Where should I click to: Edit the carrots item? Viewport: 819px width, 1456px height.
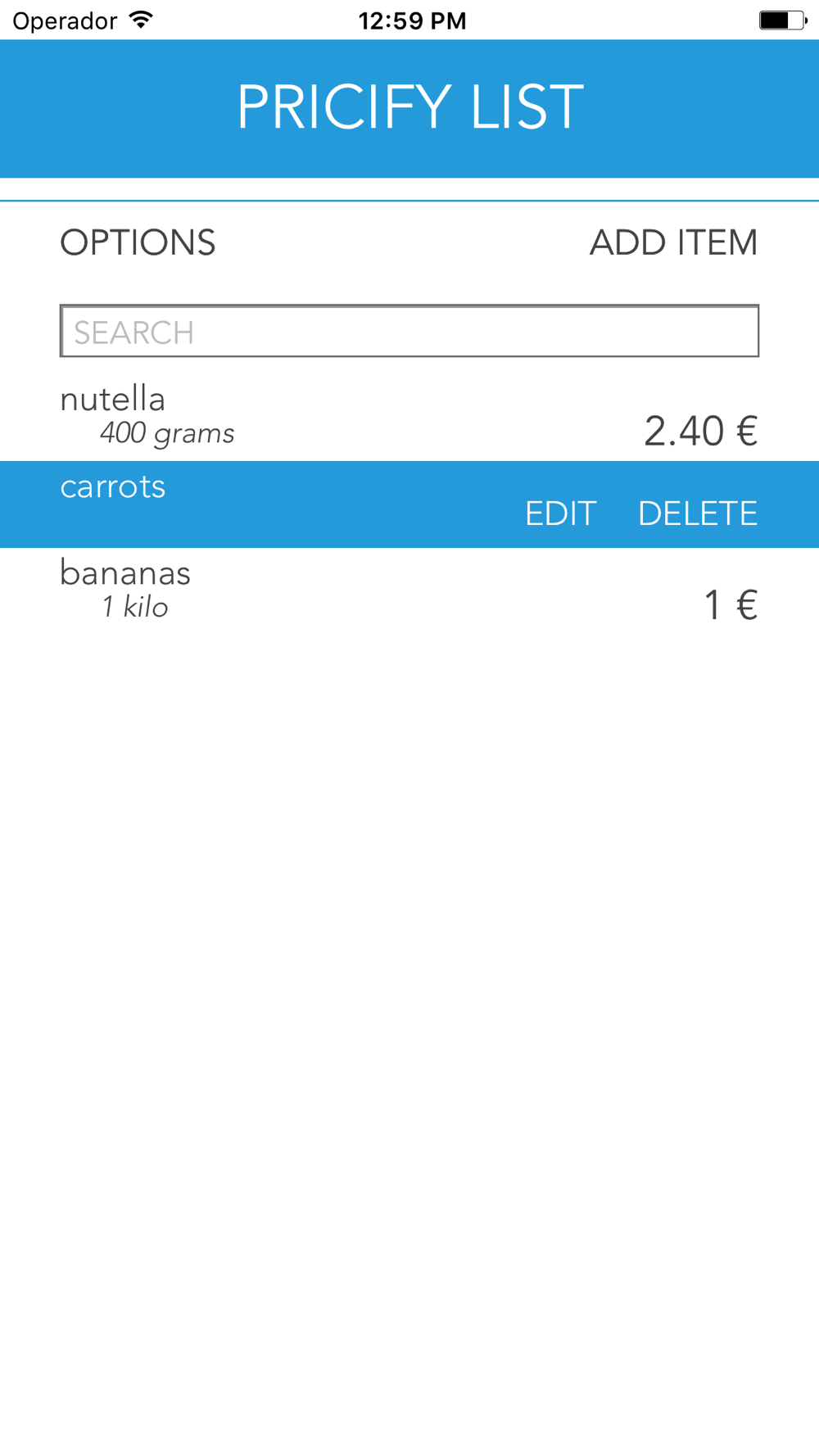(x=560, y=513)
